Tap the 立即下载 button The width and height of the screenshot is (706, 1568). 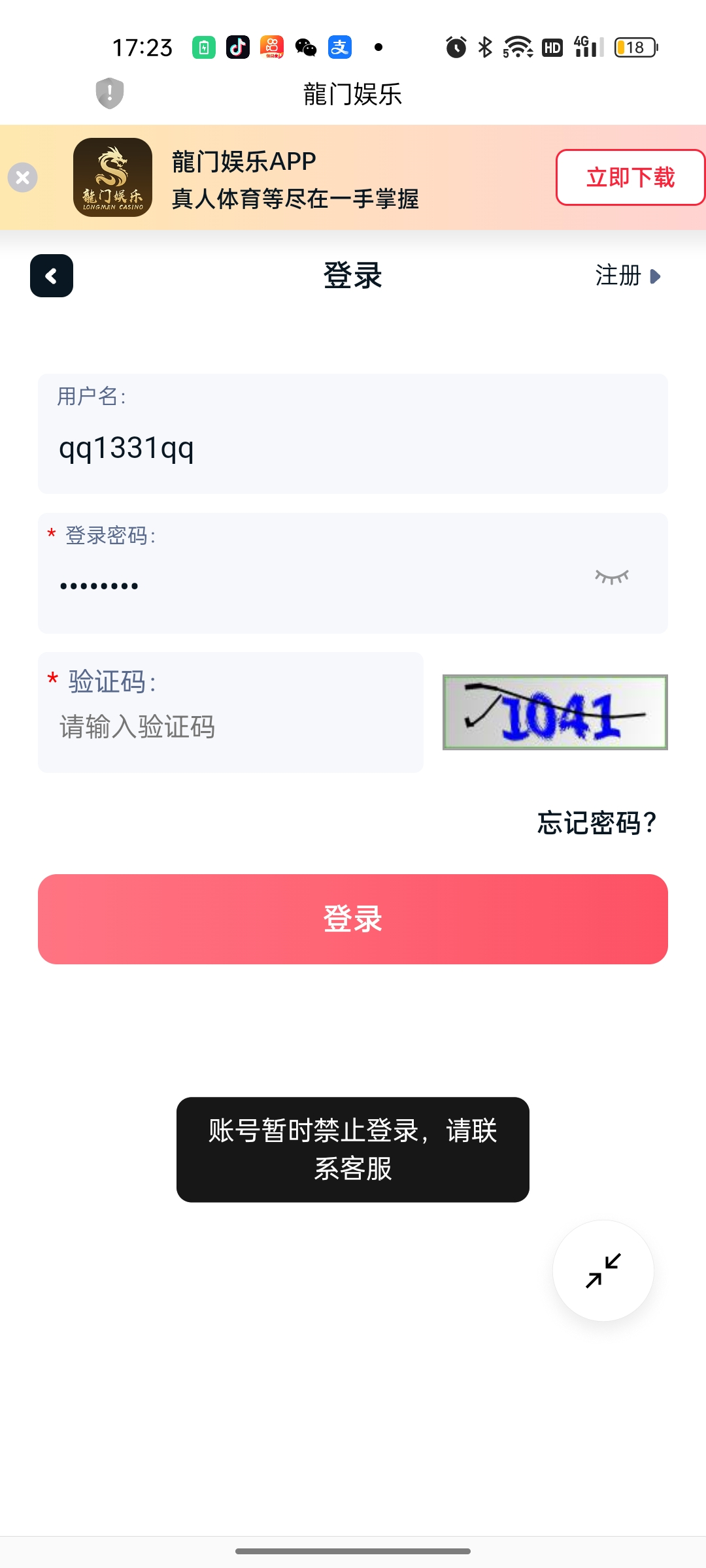click(x=630, y=178)
